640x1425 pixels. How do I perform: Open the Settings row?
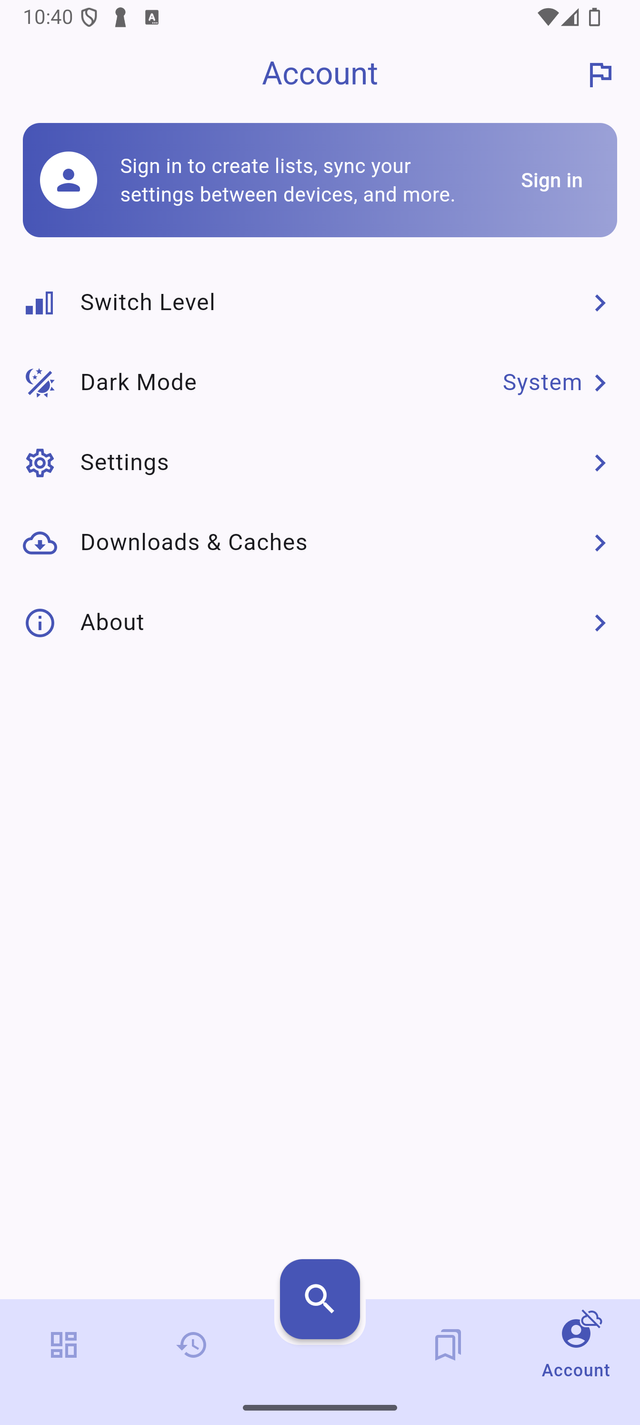click(320, 462)
